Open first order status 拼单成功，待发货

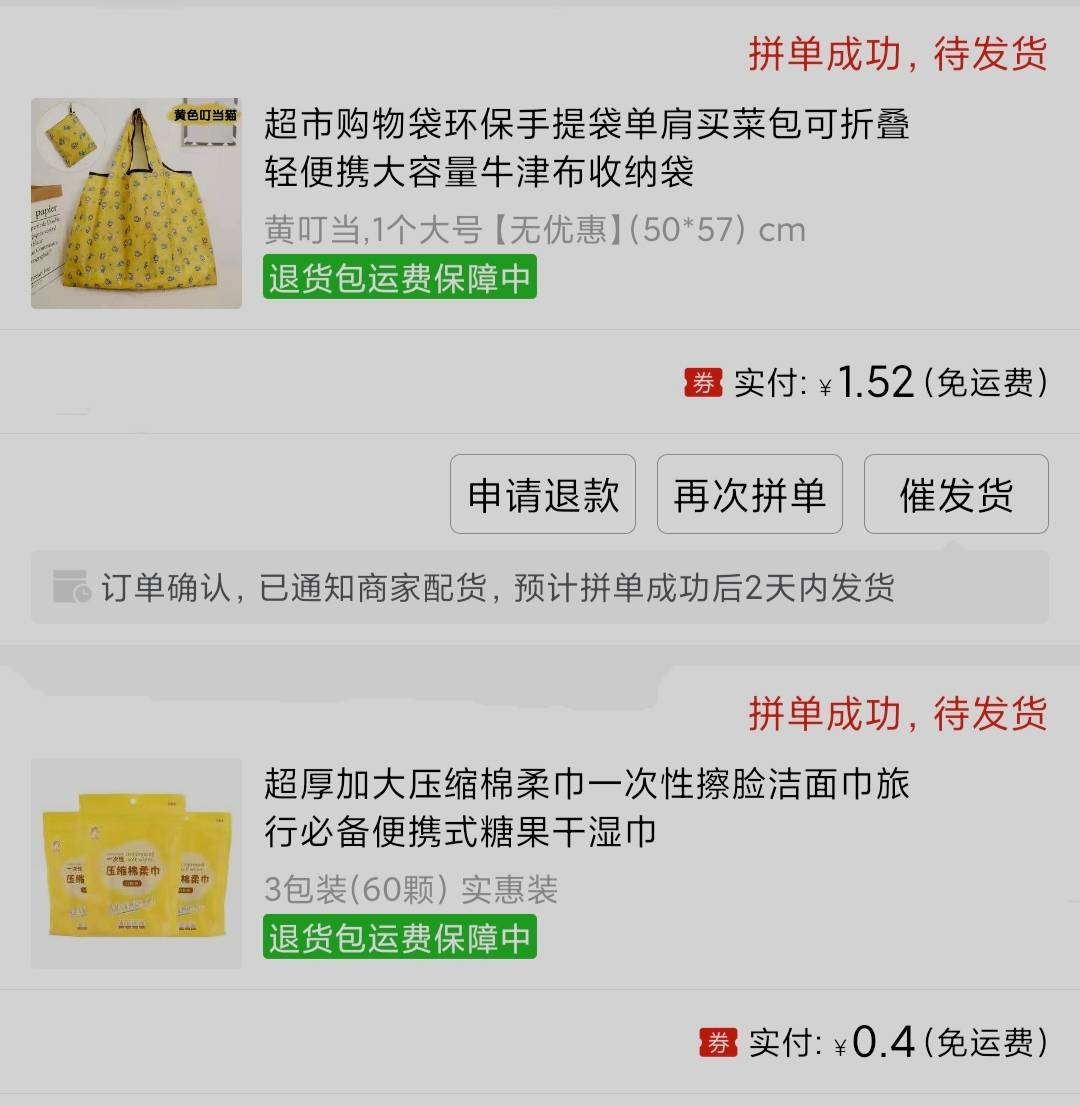898,55
